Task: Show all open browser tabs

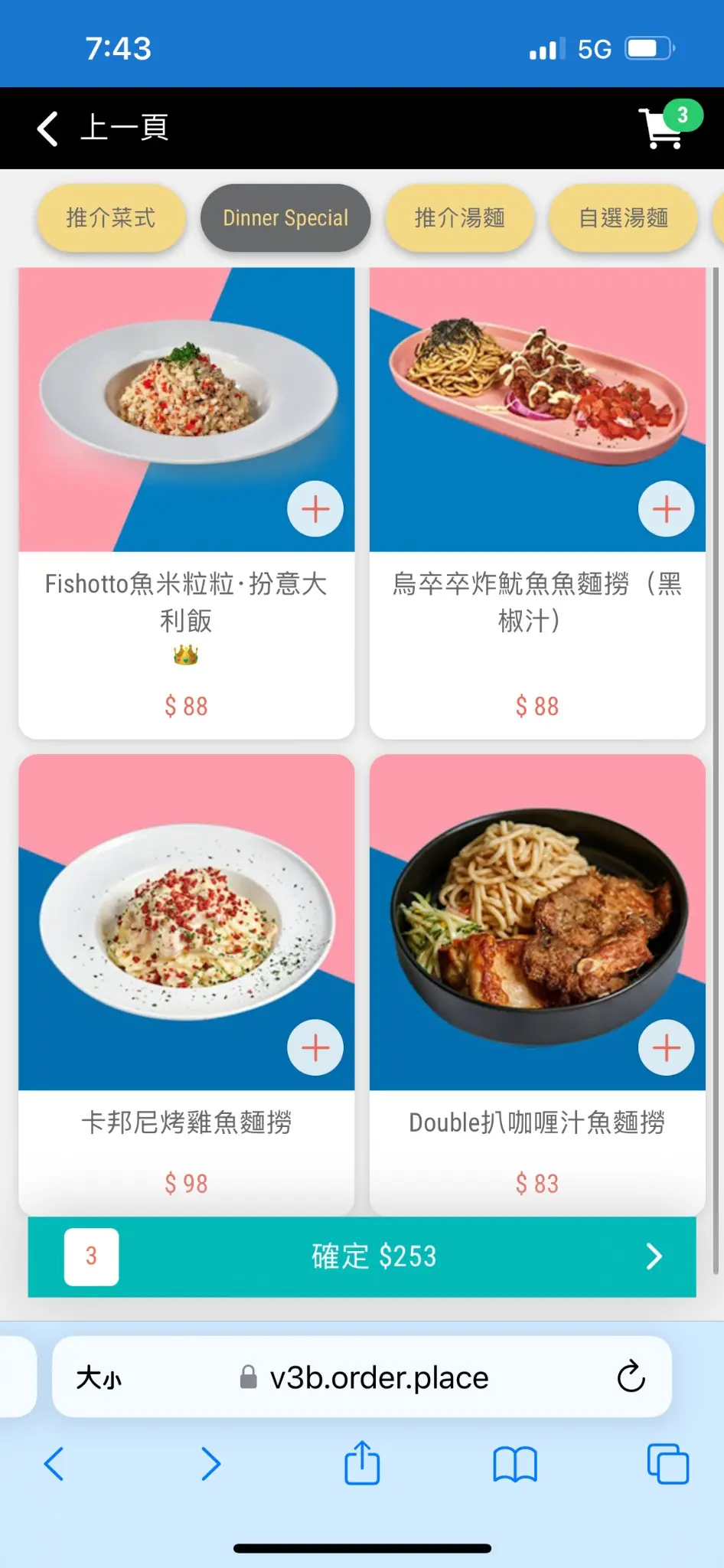Action: 667,1463
